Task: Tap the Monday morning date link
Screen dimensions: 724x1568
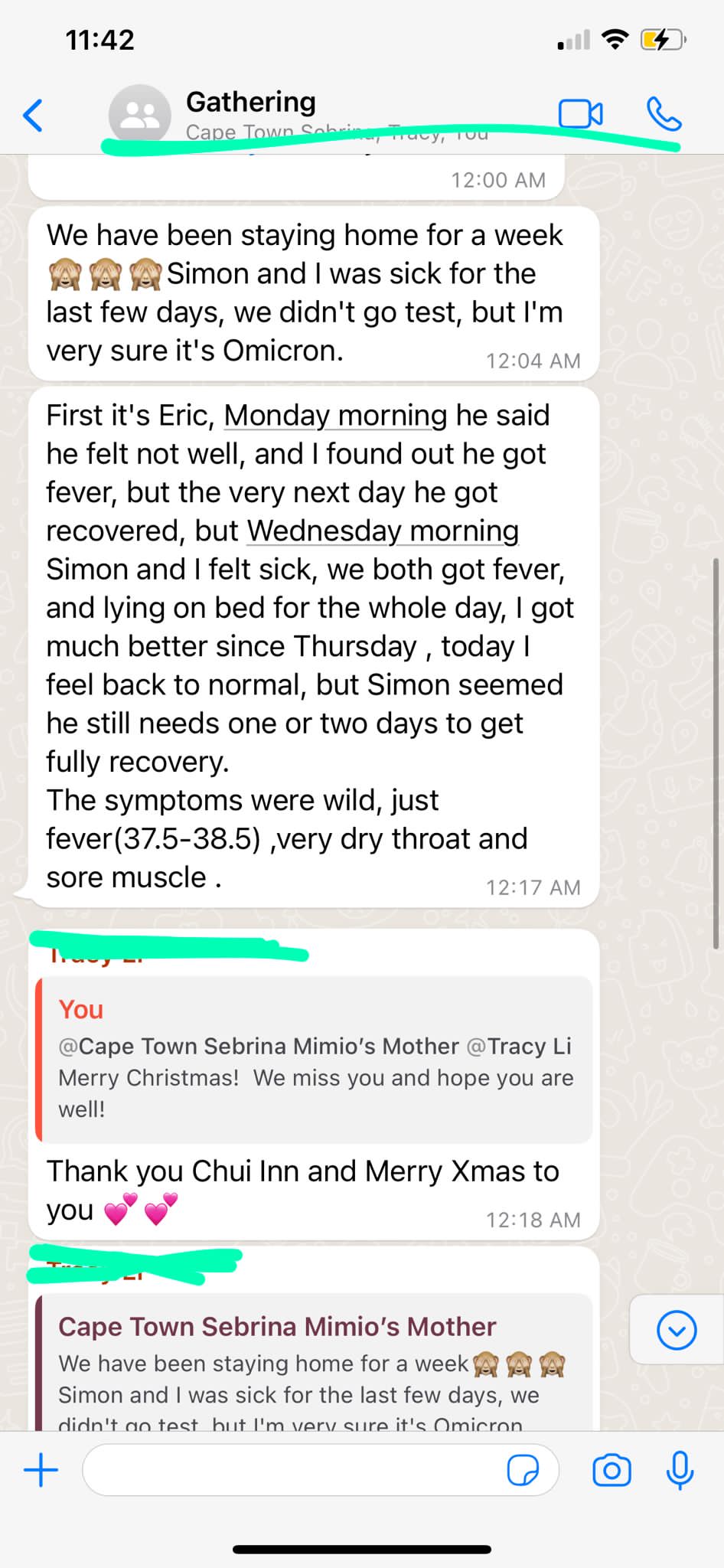Action: (335, 416)
